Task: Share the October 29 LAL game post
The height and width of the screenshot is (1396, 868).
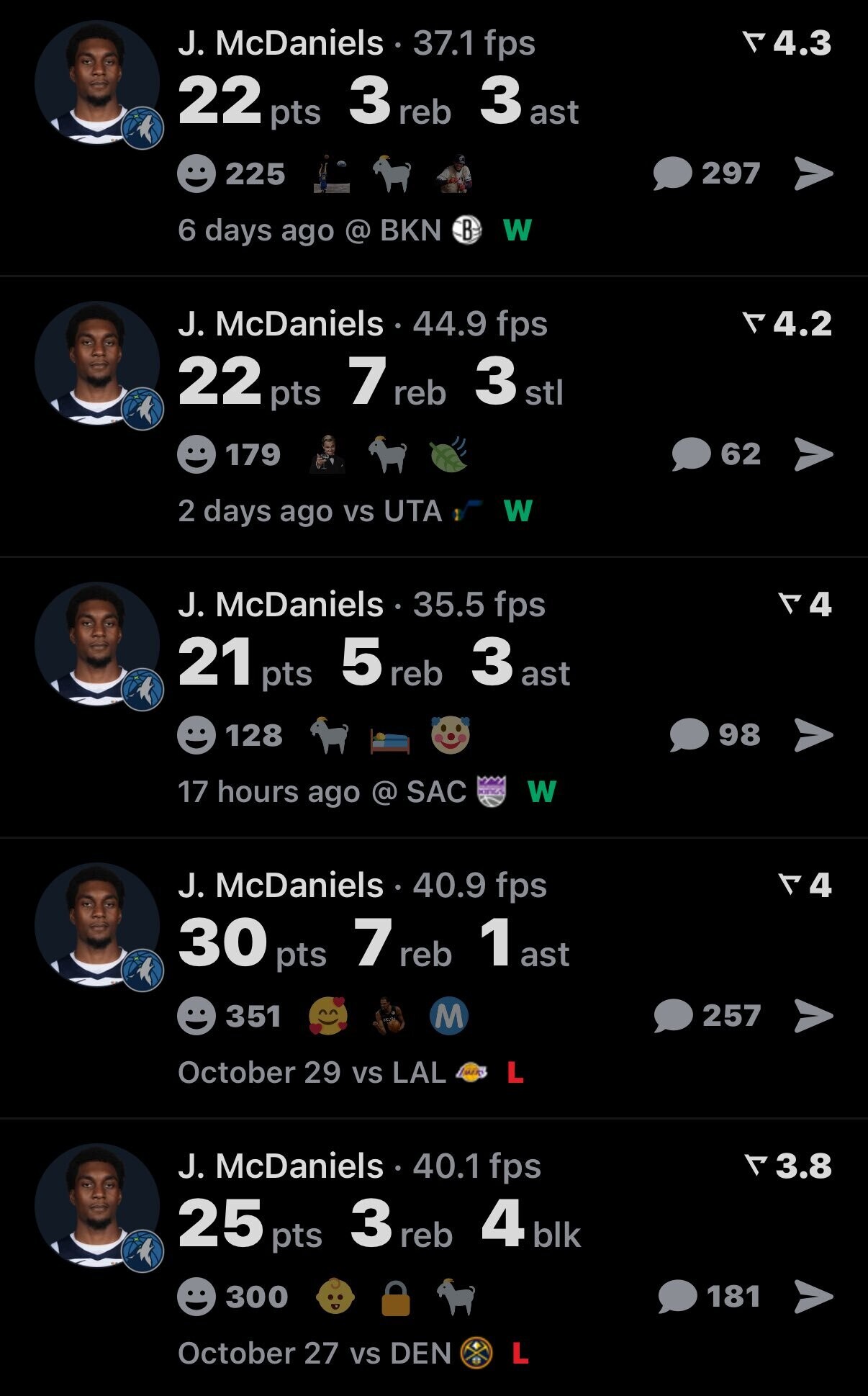Action: (814, 1016)
